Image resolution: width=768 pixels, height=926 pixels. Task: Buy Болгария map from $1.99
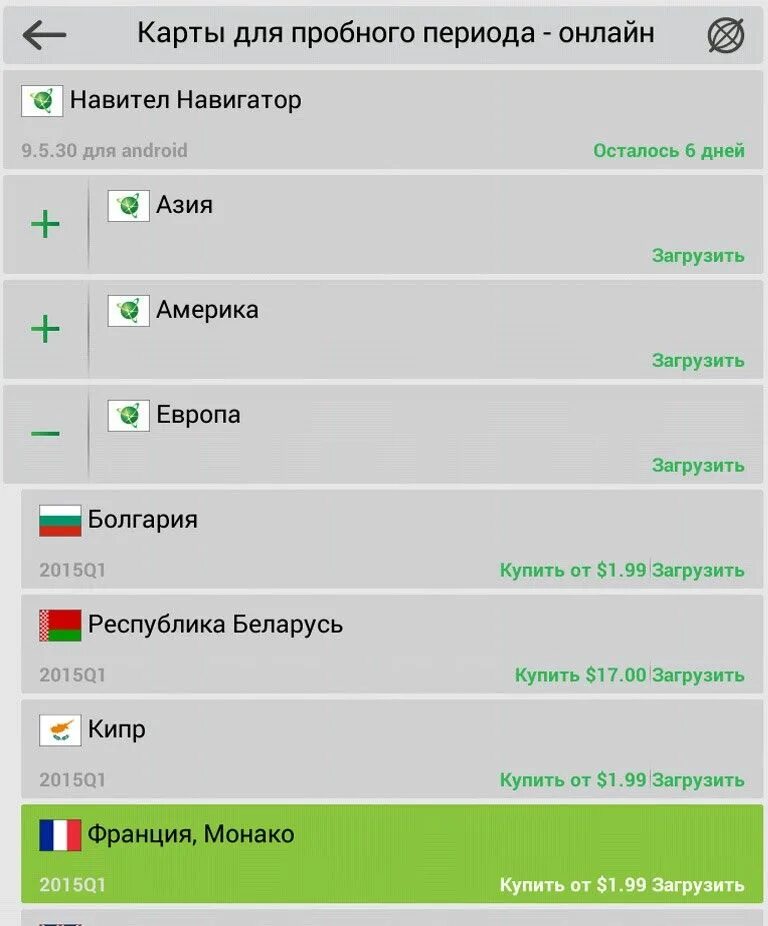point(573,570)
